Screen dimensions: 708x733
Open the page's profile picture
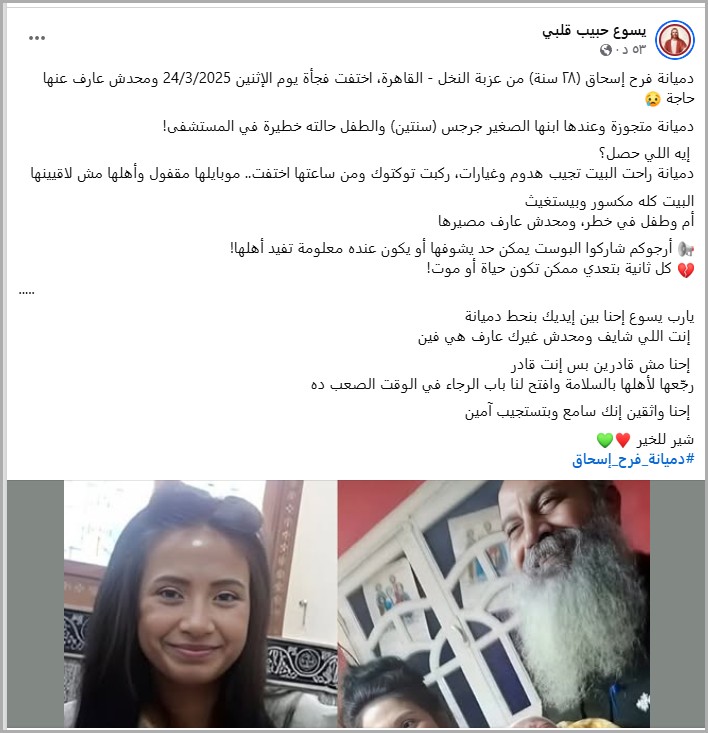(x=677, y=39)
